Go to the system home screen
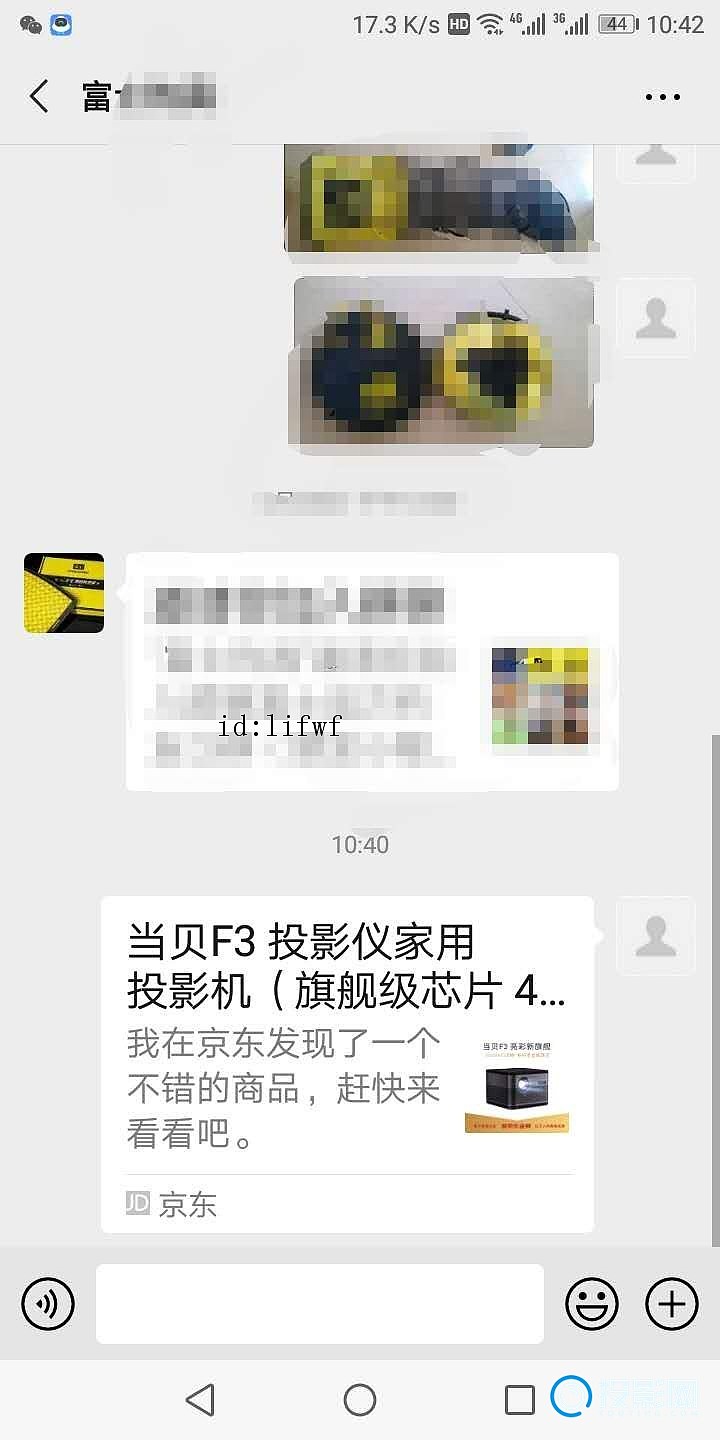Viewport: 720px width, 1440px height. pos(359,1399)
